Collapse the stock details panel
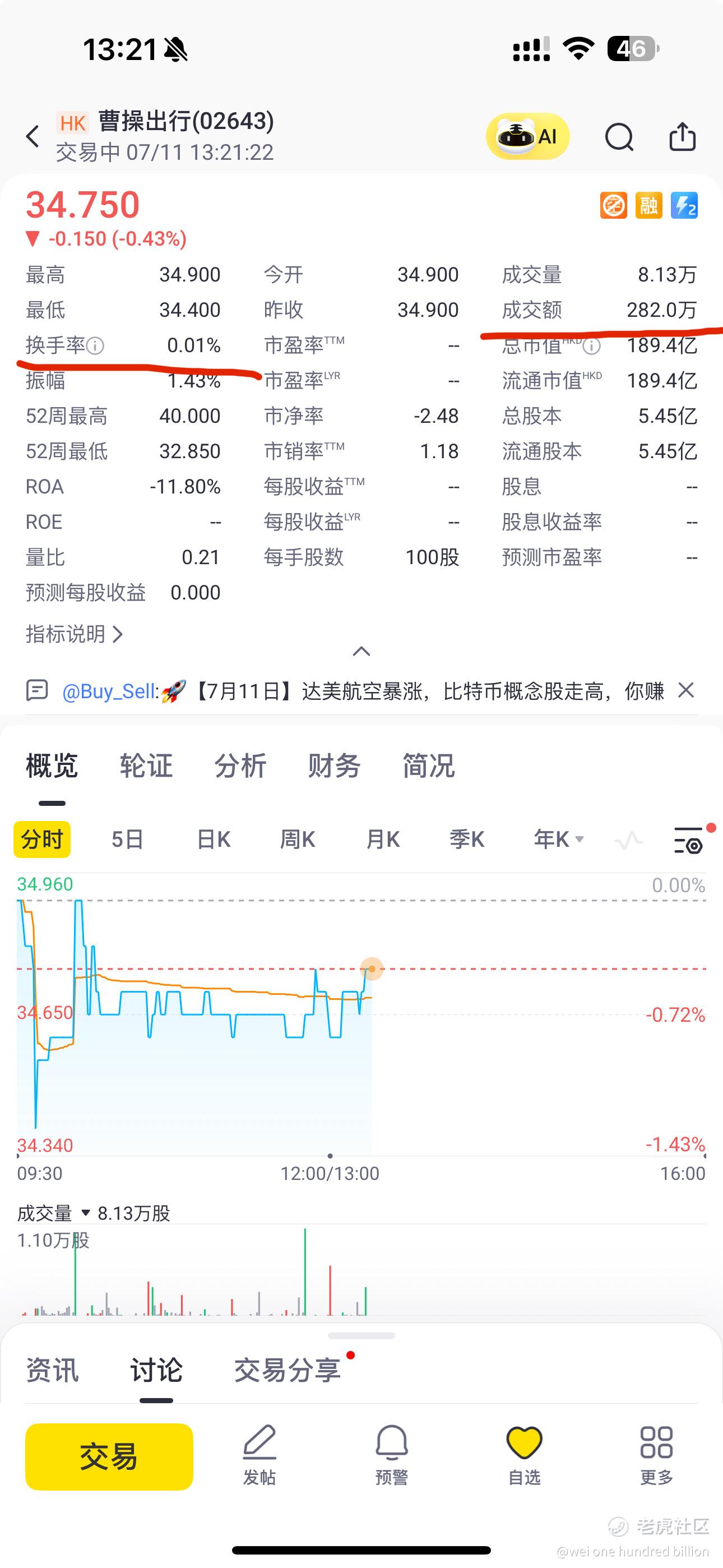 (x=361, y=651)
